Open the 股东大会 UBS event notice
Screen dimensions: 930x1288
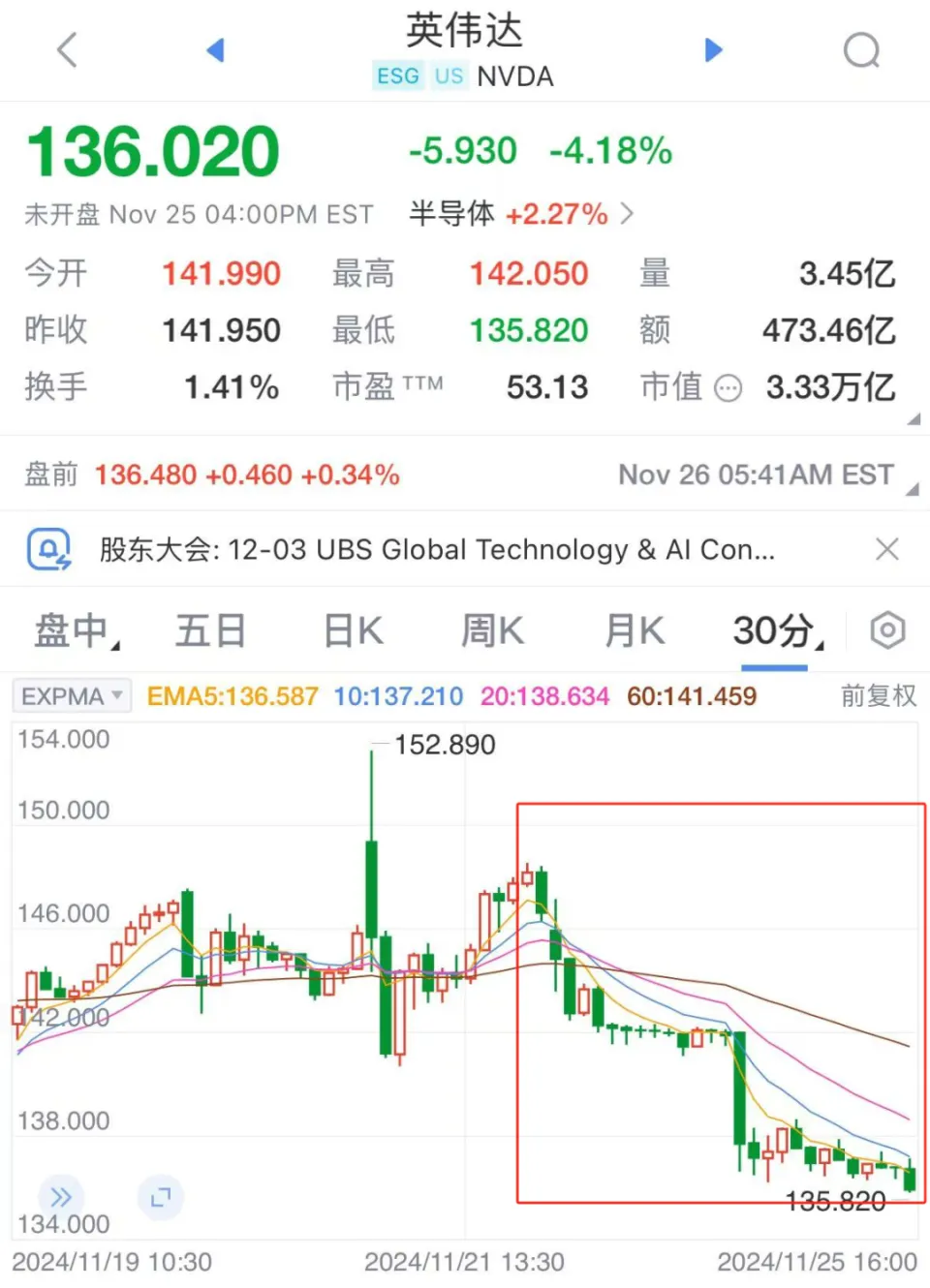[x=436, y=550]
